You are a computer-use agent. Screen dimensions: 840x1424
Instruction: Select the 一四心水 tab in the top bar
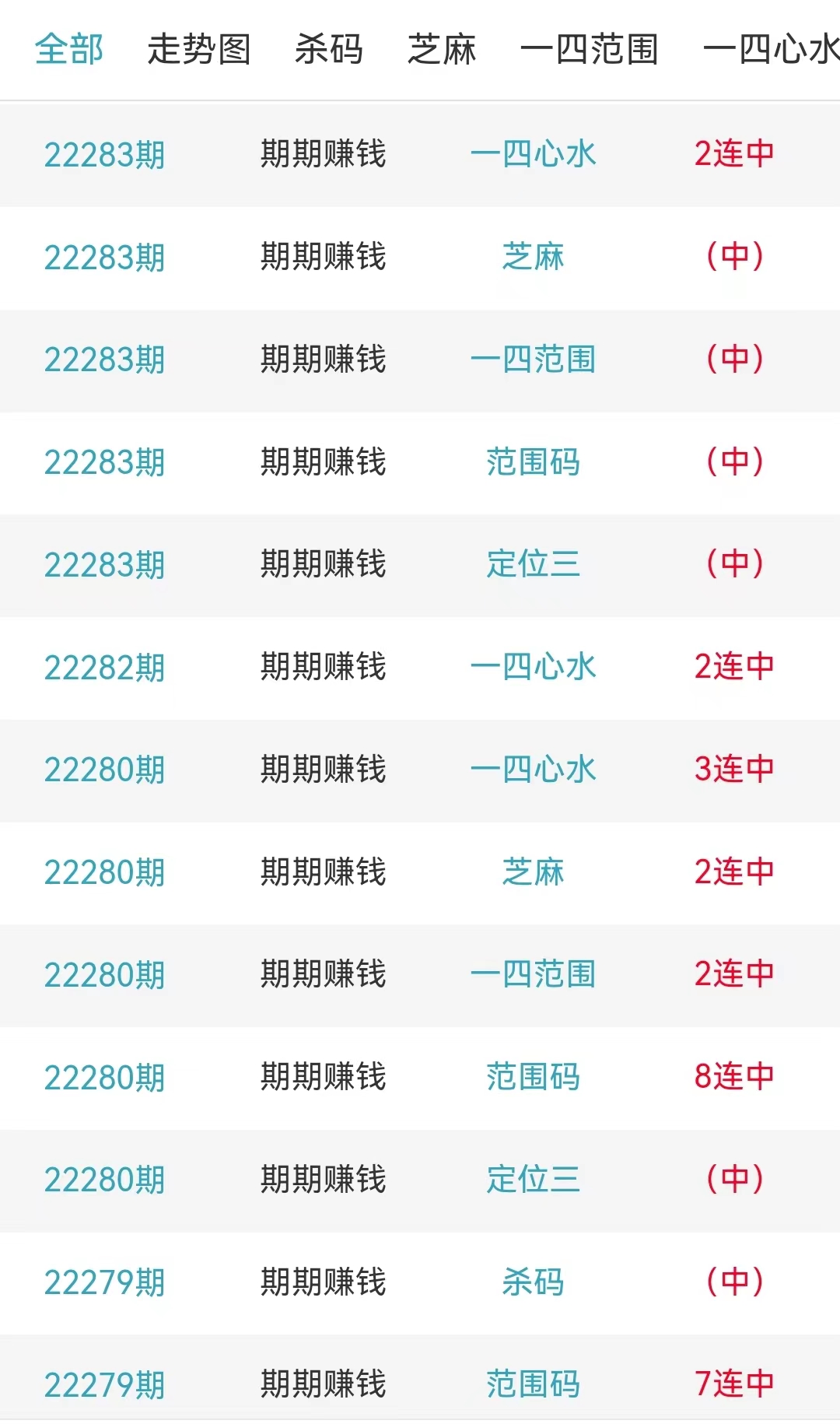click(x=770, y=49)
